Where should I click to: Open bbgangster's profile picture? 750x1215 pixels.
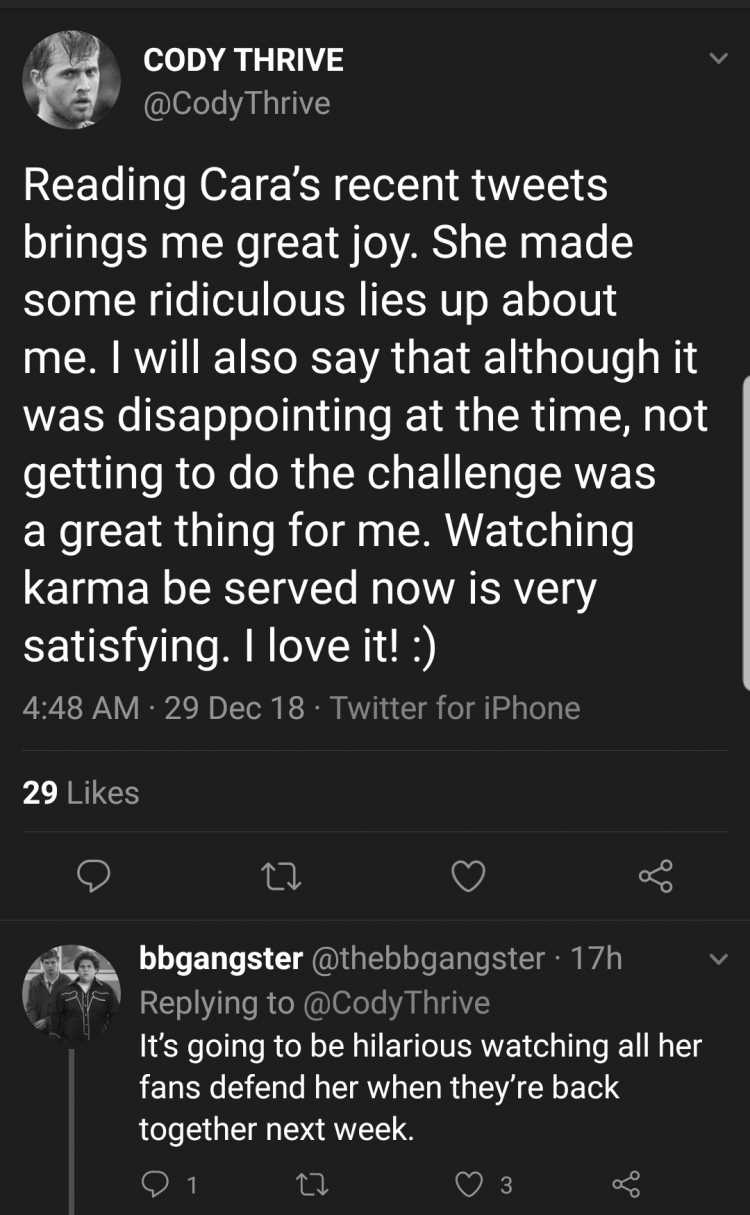click(x=71, y=993)
